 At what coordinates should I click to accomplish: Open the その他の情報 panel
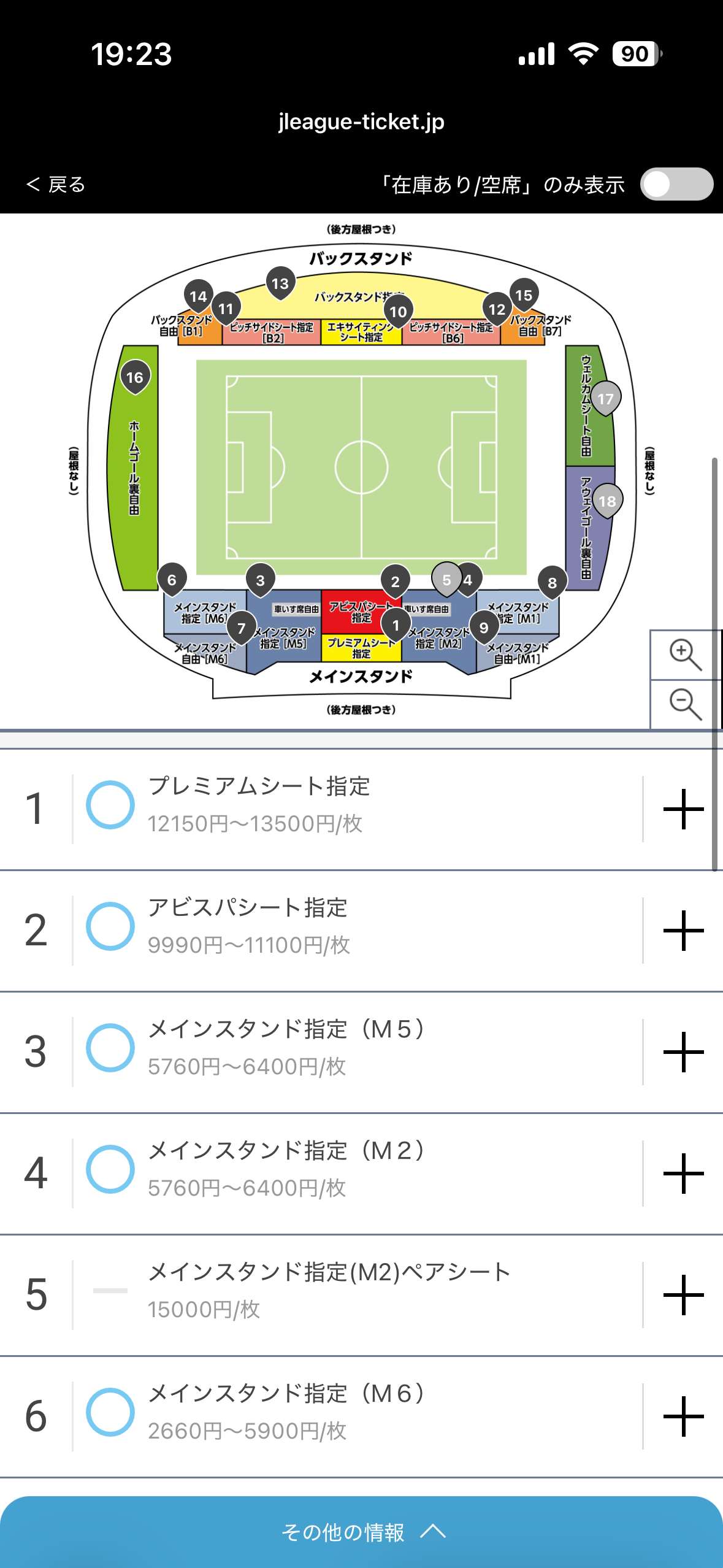tap(362, 1532)
